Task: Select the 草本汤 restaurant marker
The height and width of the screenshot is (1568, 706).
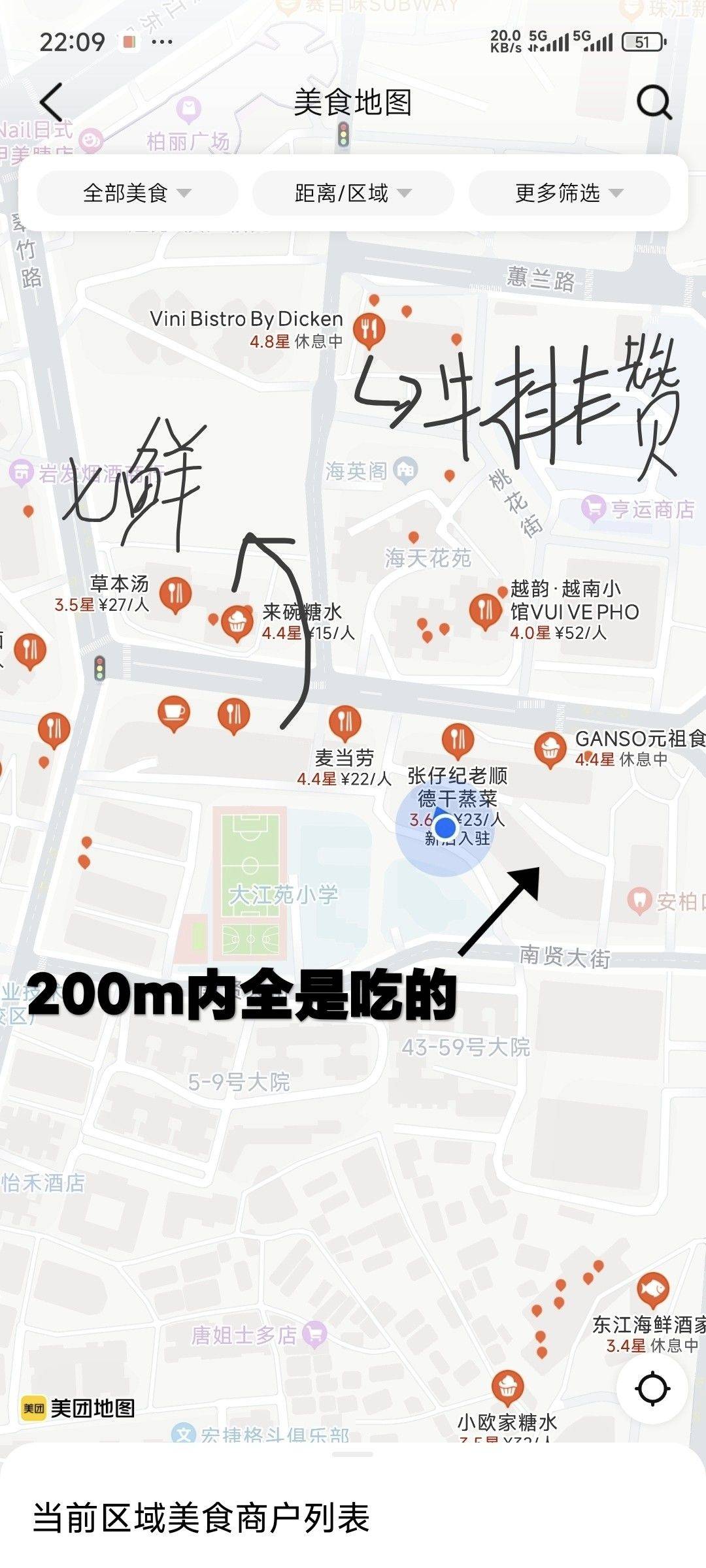Action: point(175,595)
